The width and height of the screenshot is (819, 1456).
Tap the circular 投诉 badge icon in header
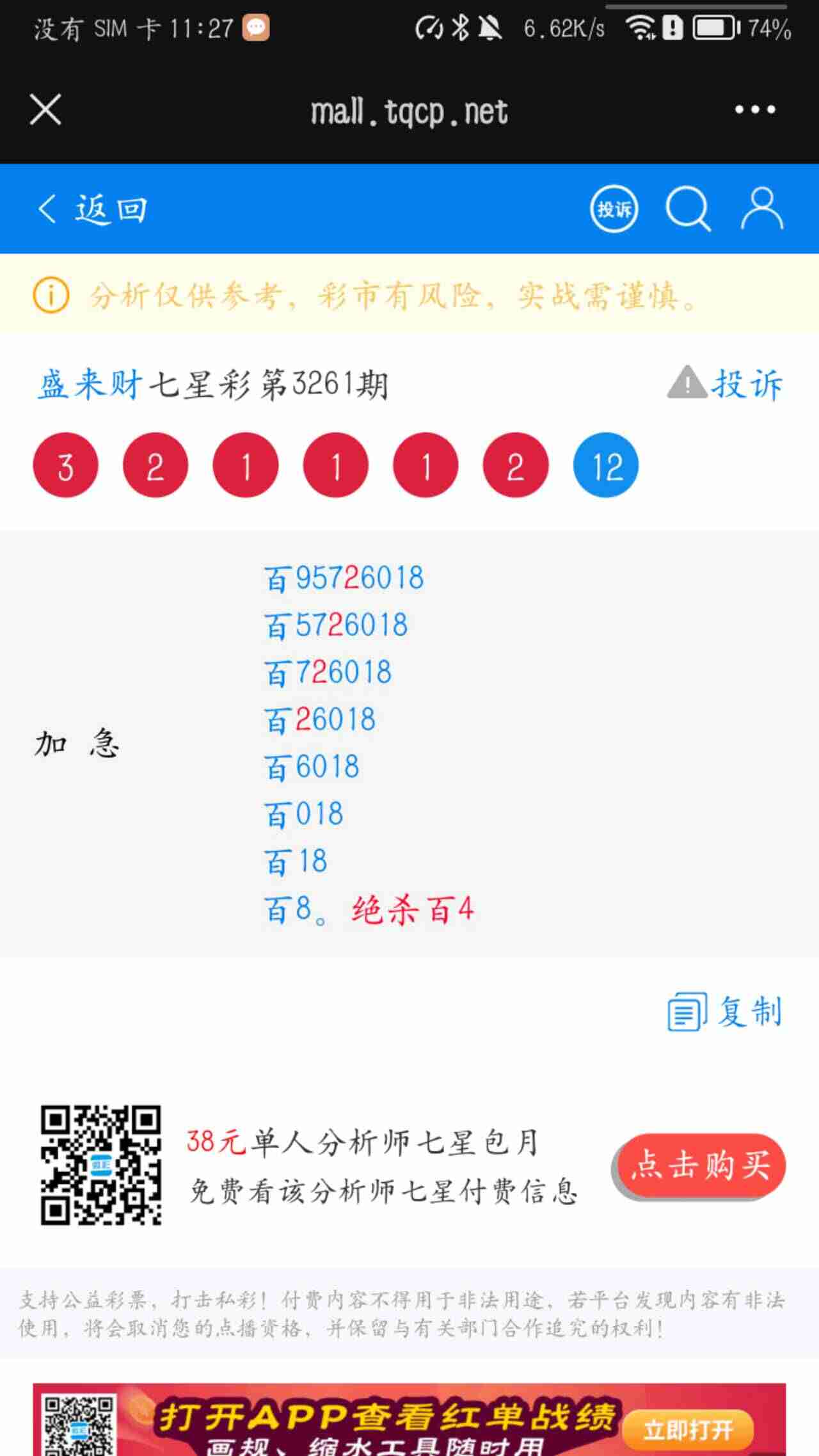[x=614, y=208]
